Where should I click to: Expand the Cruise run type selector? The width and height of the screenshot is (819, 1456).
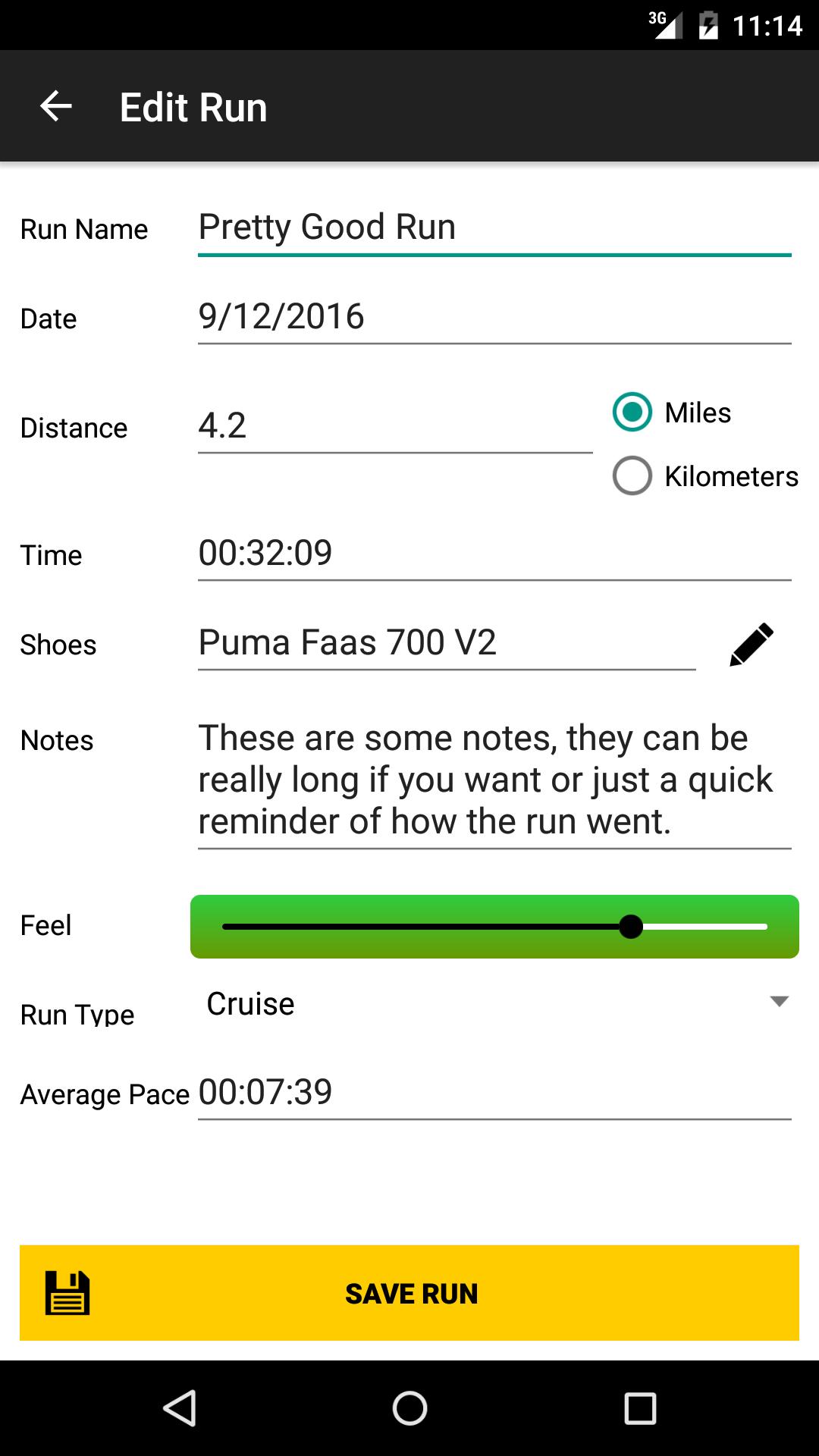493,1003
